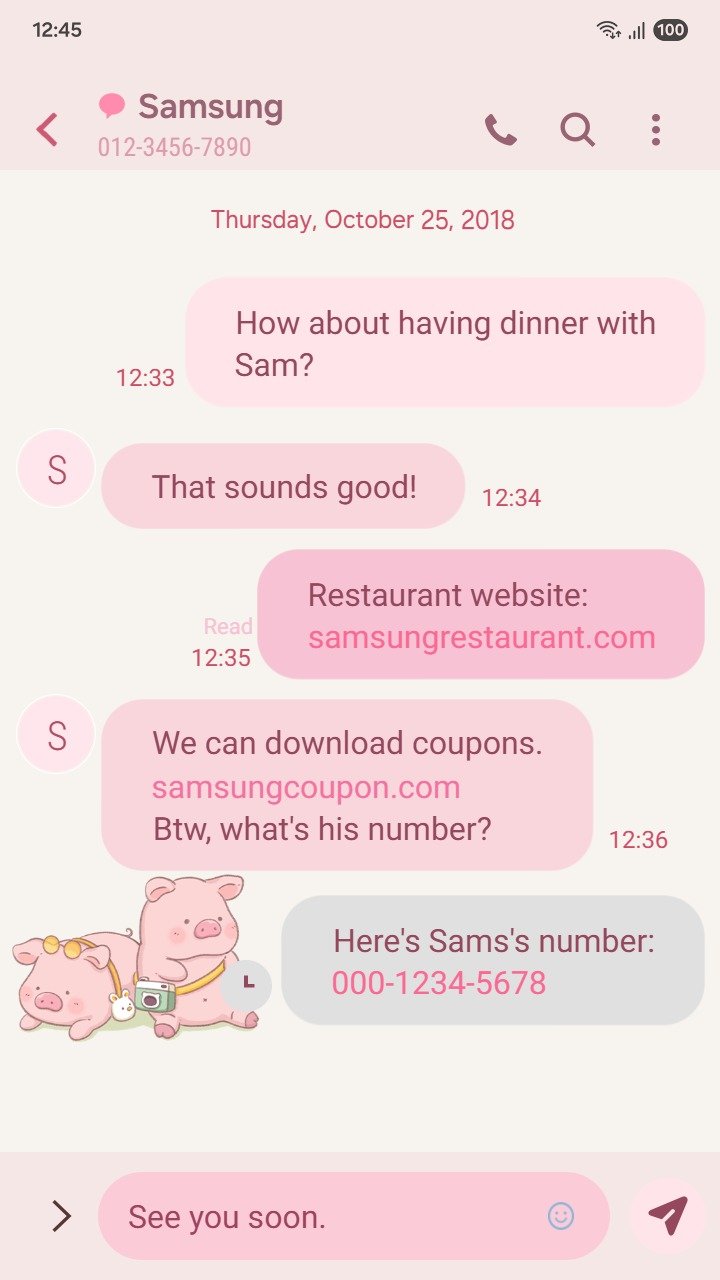
Task: Open the overflow menu
Action: (656, 130)
